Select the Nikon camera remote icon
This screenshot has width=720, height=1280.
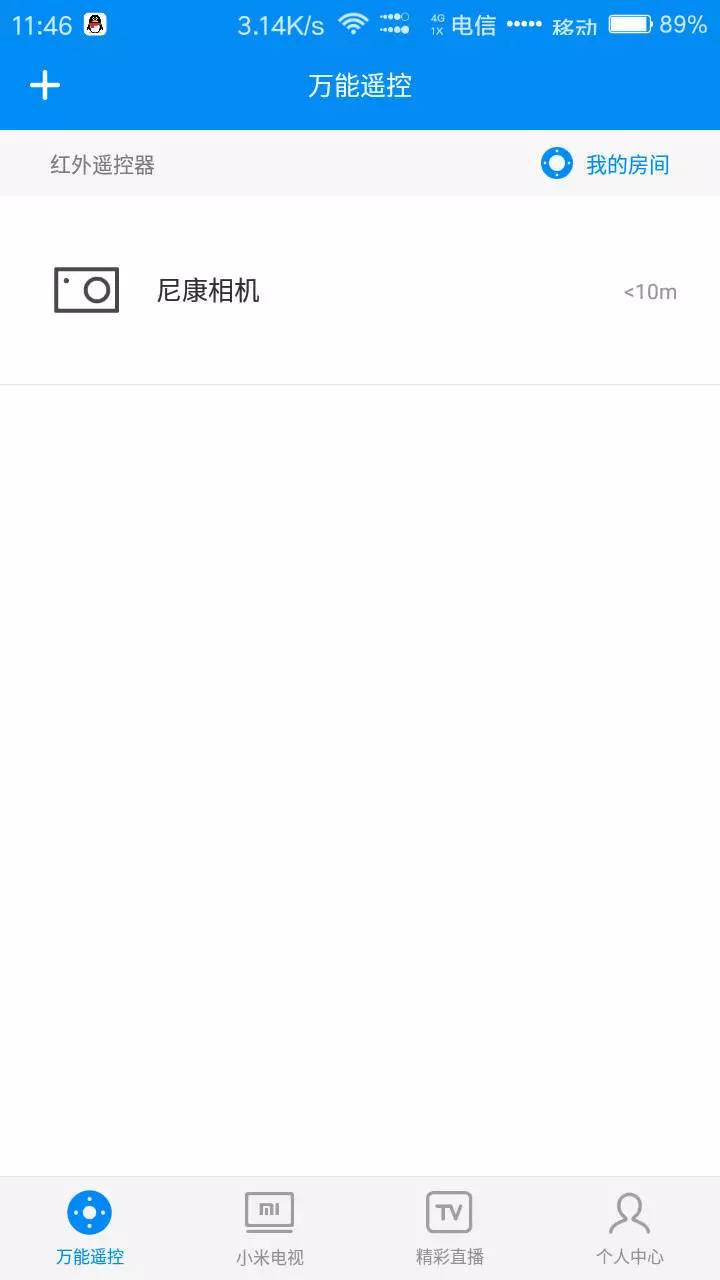coord(86,291)
